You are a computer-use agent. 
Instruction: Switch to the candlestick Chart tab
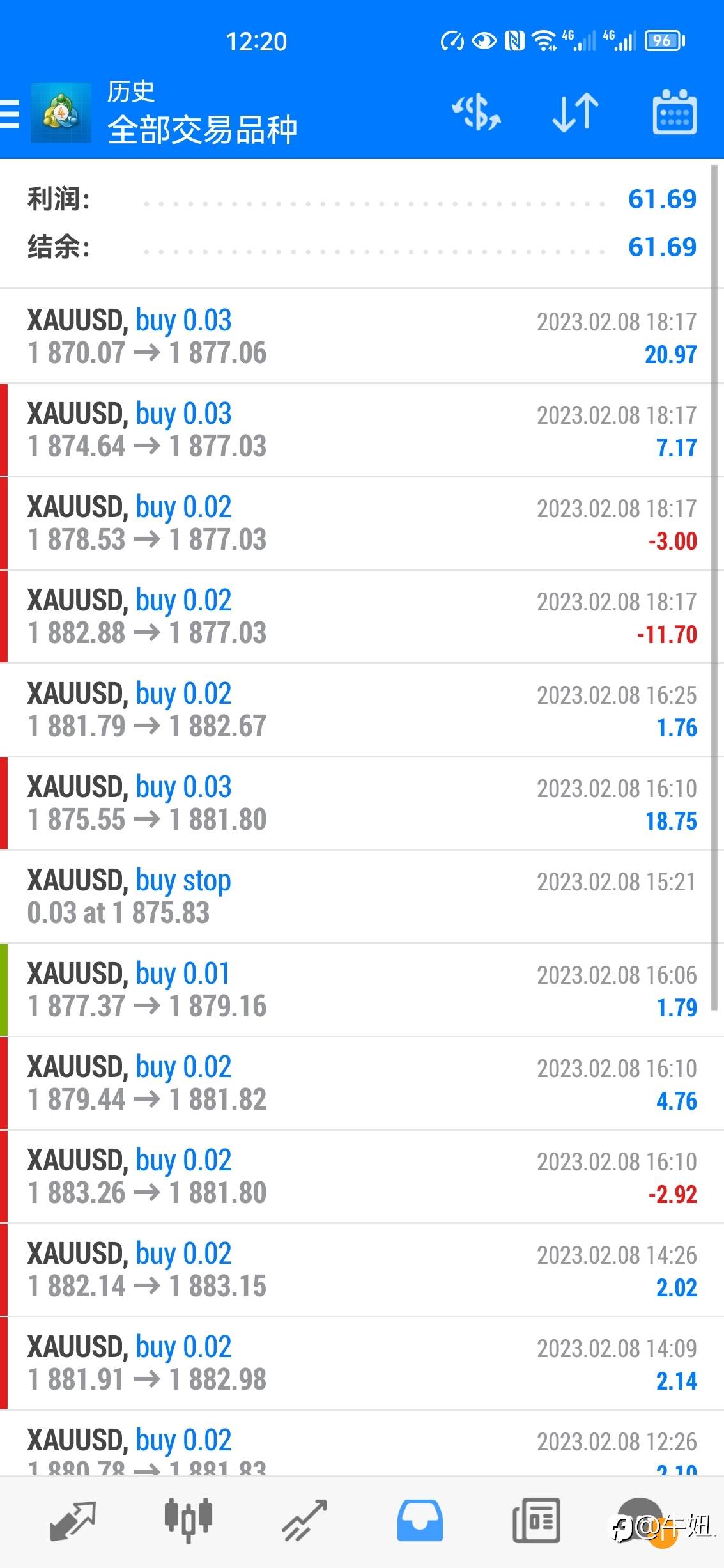189,1521
